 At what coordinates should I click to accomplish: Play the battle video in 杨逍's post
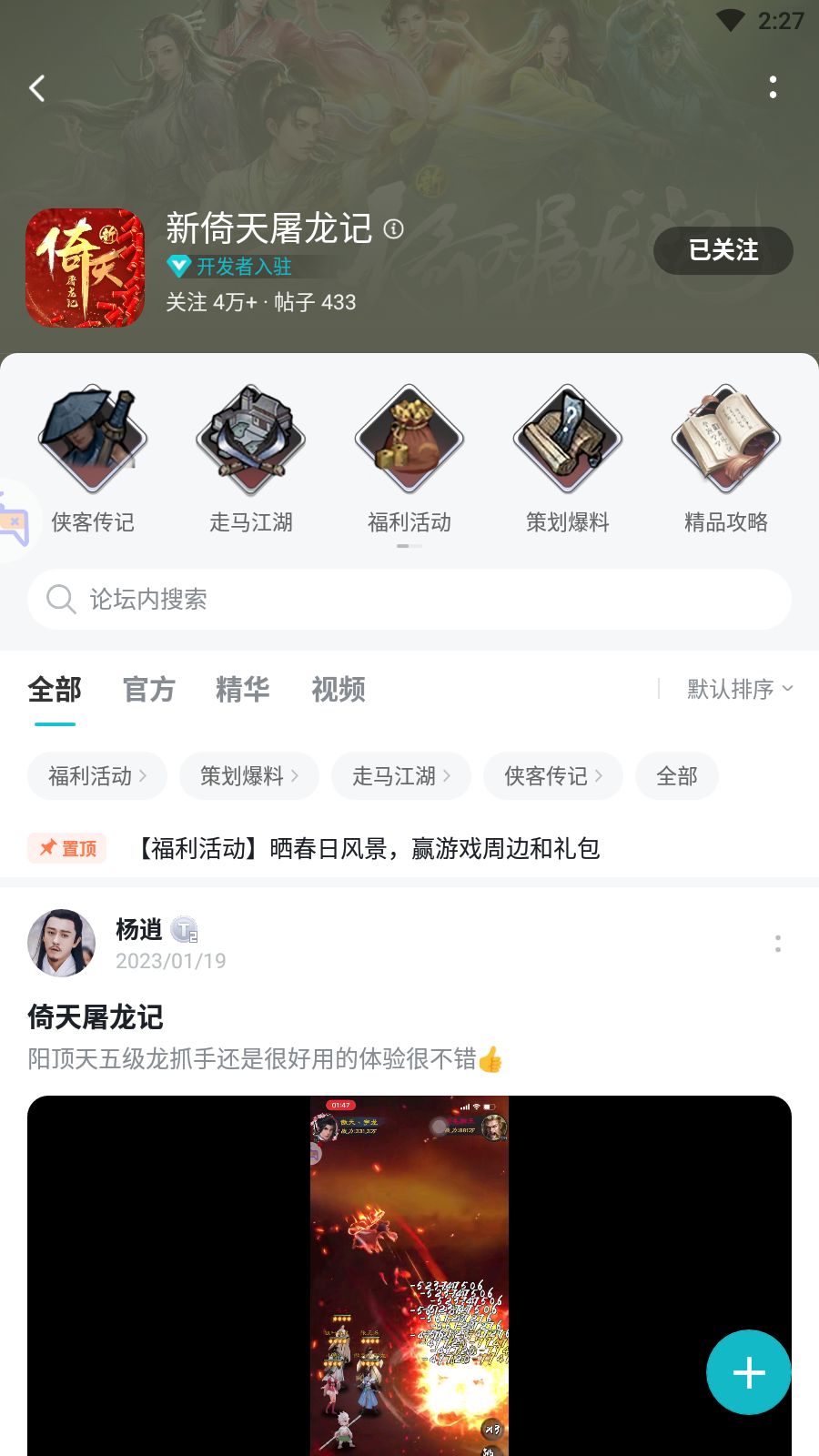[409, 1274]
